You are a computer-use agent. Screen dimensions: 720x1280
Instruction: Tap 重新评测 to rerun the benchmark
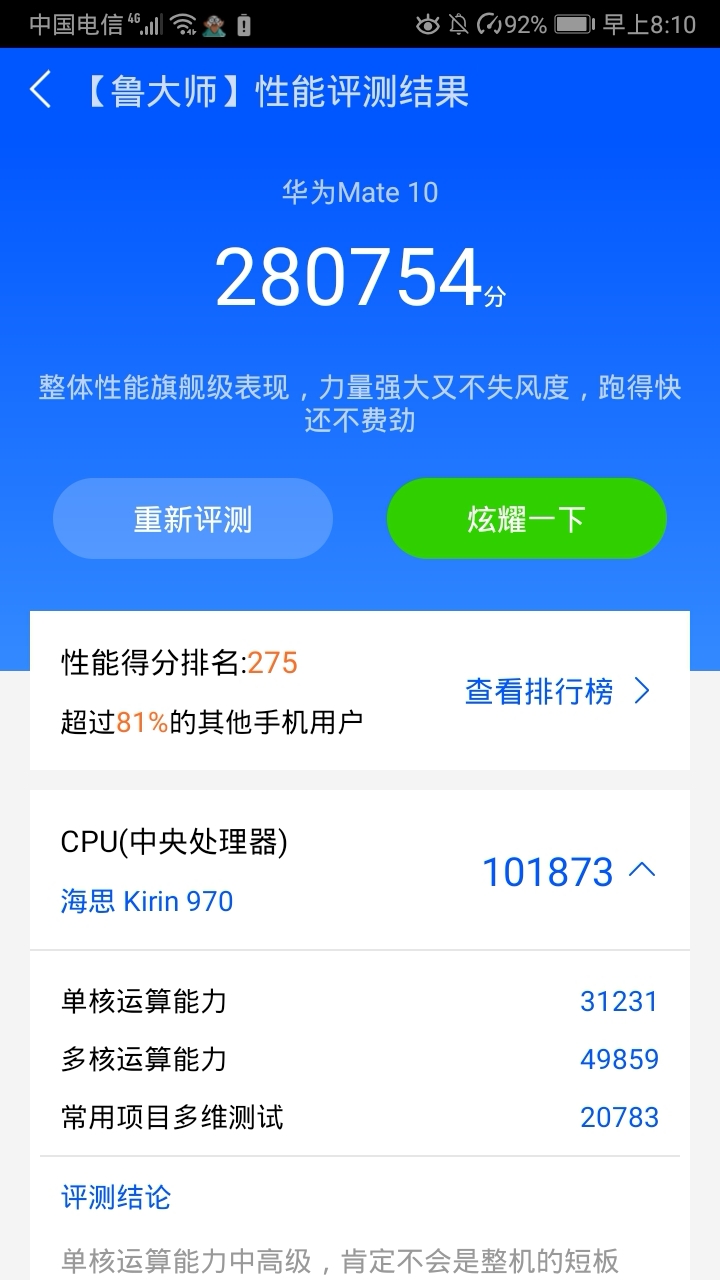(193, 518)
